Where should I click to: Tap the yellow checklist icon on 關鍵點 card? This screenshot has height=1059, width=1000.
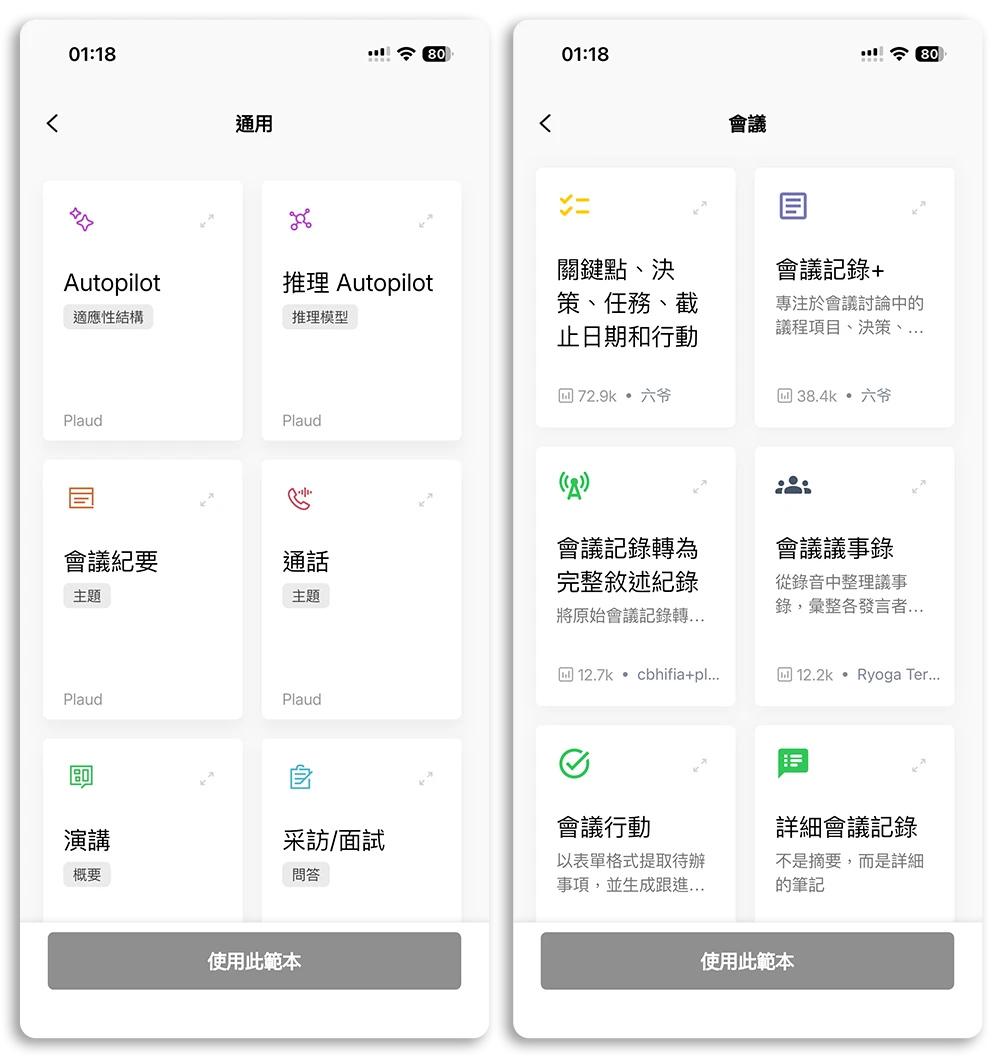point(573,204)
